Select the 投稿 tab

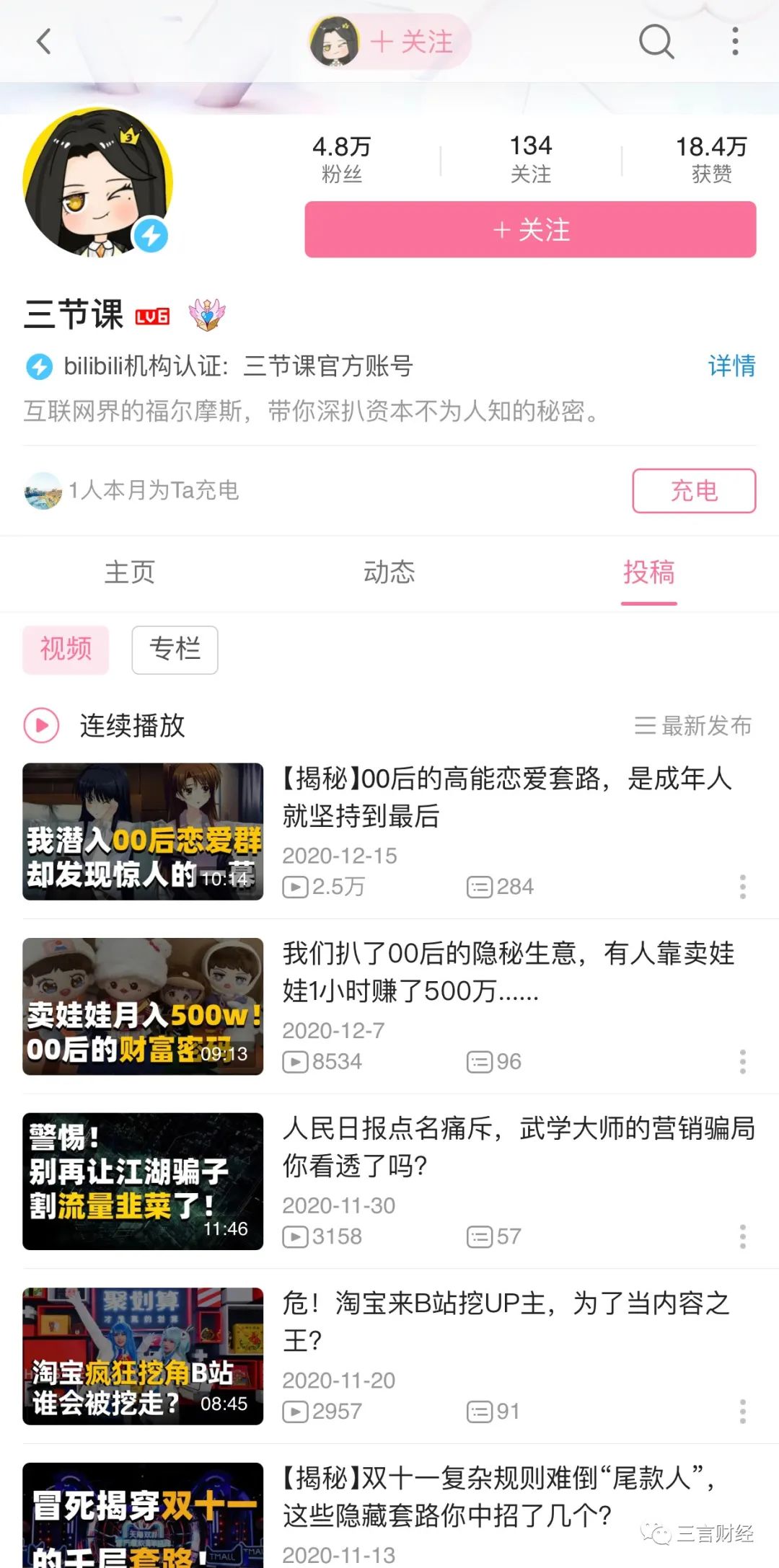[x=648, y=572]
